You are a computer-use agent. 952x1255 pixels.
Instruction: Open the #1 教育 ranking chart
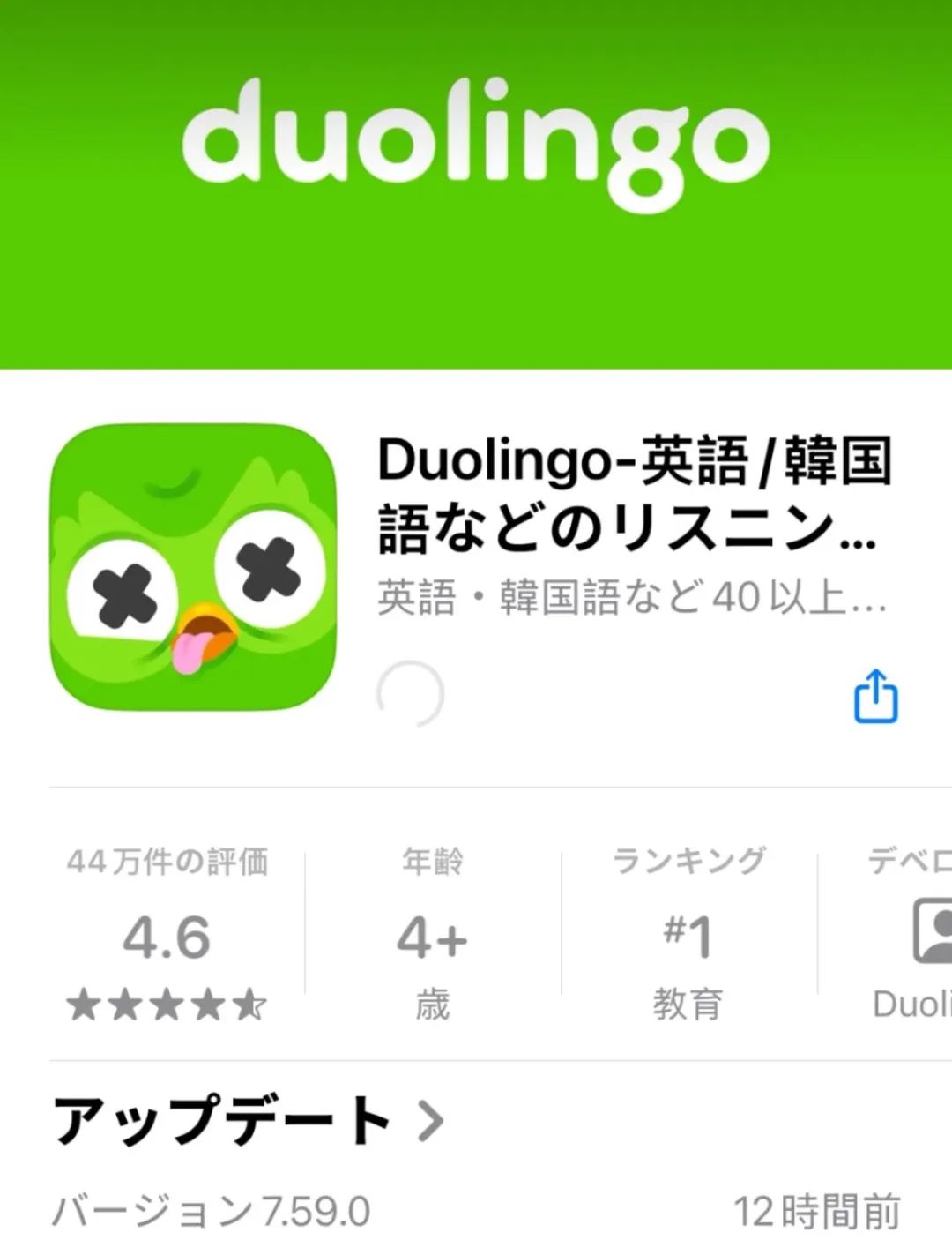[x=688, y=936]
